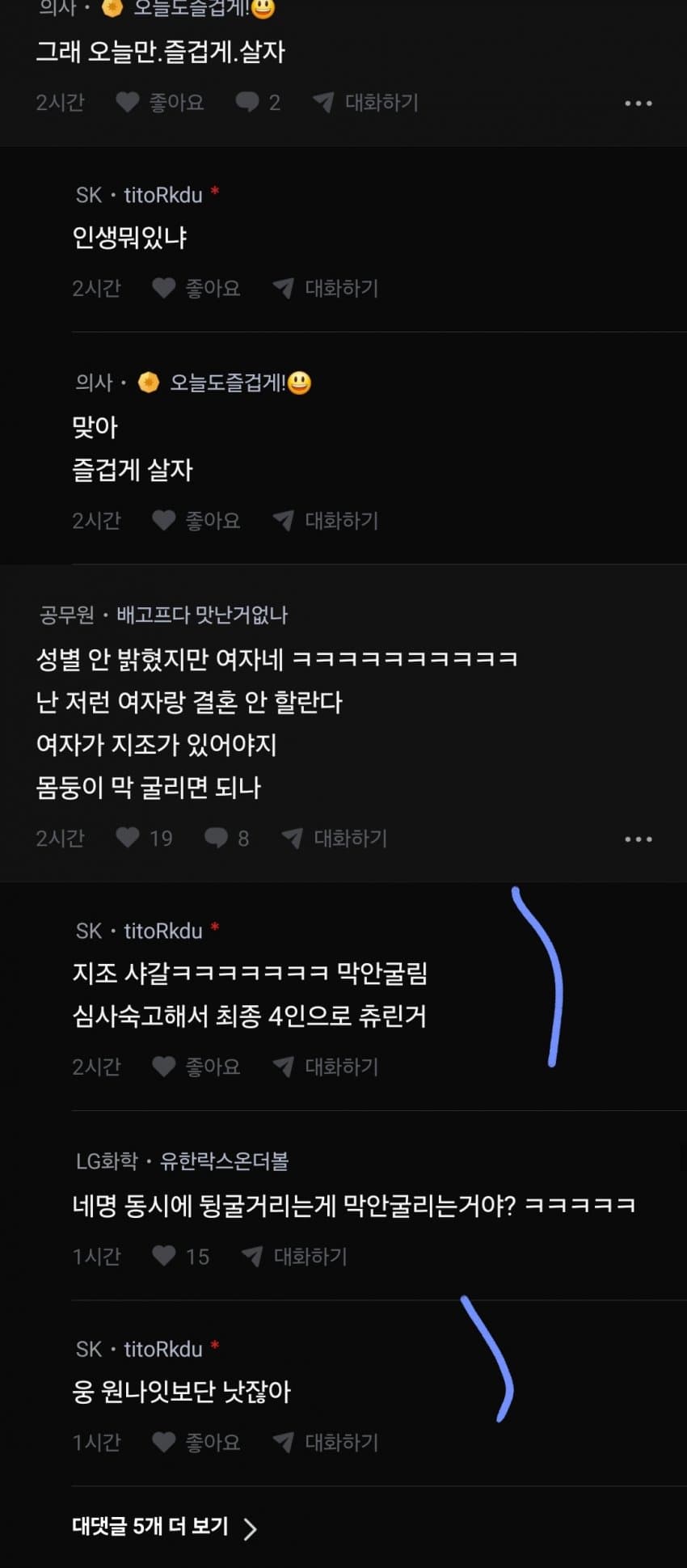Tap 대화하기 under '맞아 즐겁게 살자'
The width and height of the screenshot is (687, 1568).
(x=326, y=520)
